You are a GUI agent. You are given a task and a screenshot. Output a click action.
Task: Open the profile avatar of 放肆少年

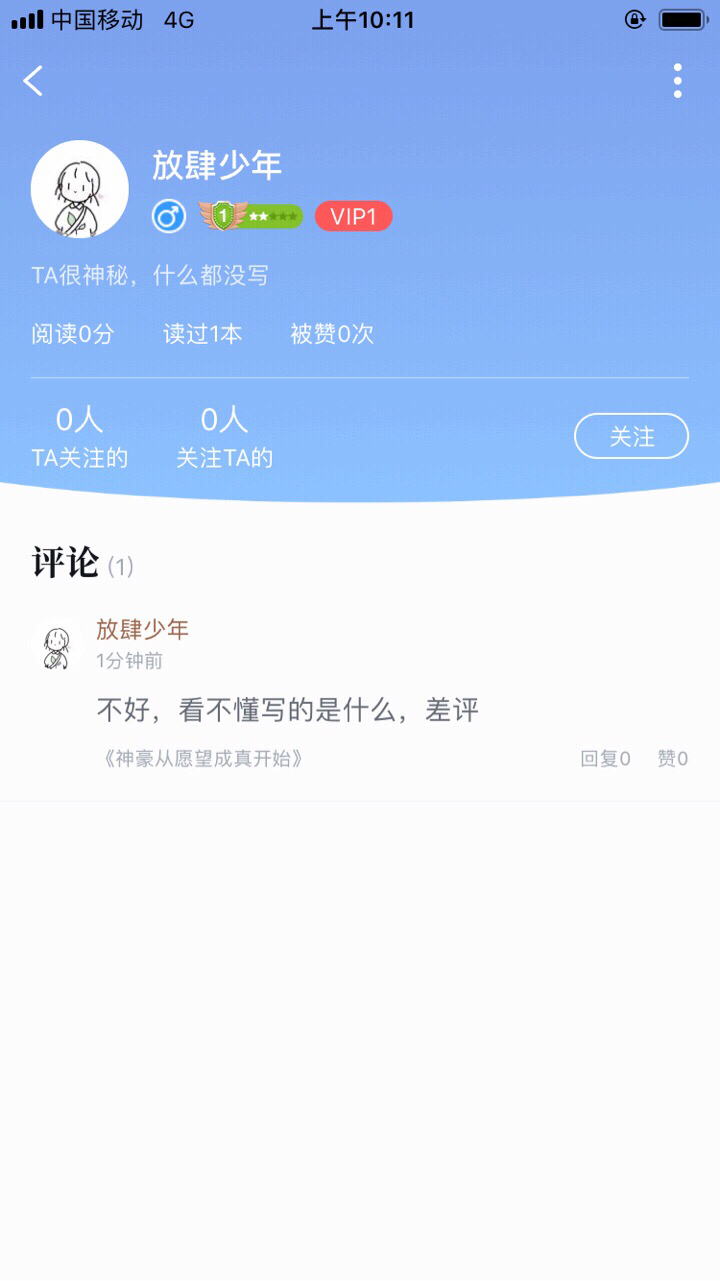[x=80, y=189]
